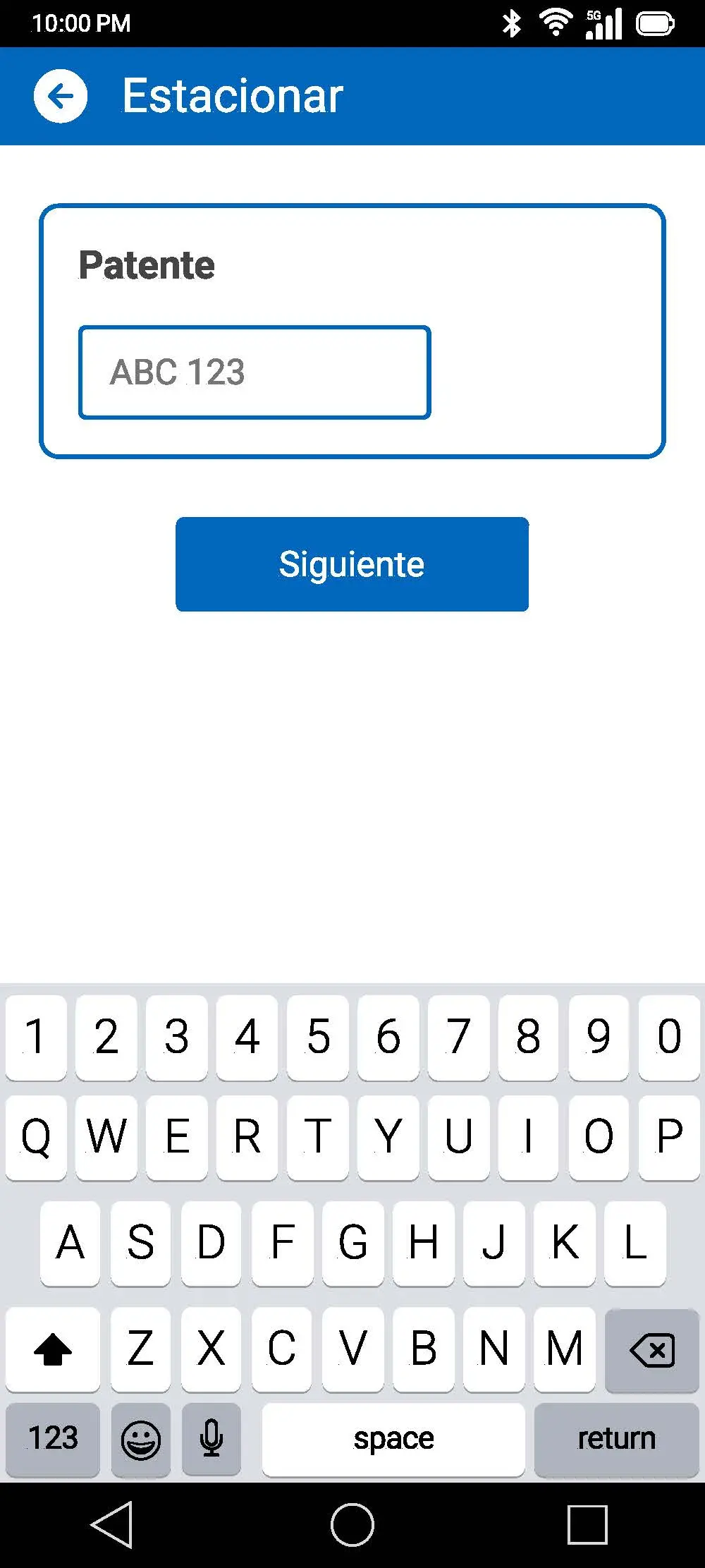Tap the return key
Viewport: 705px width, 1568px height.
pos(617,1439)
